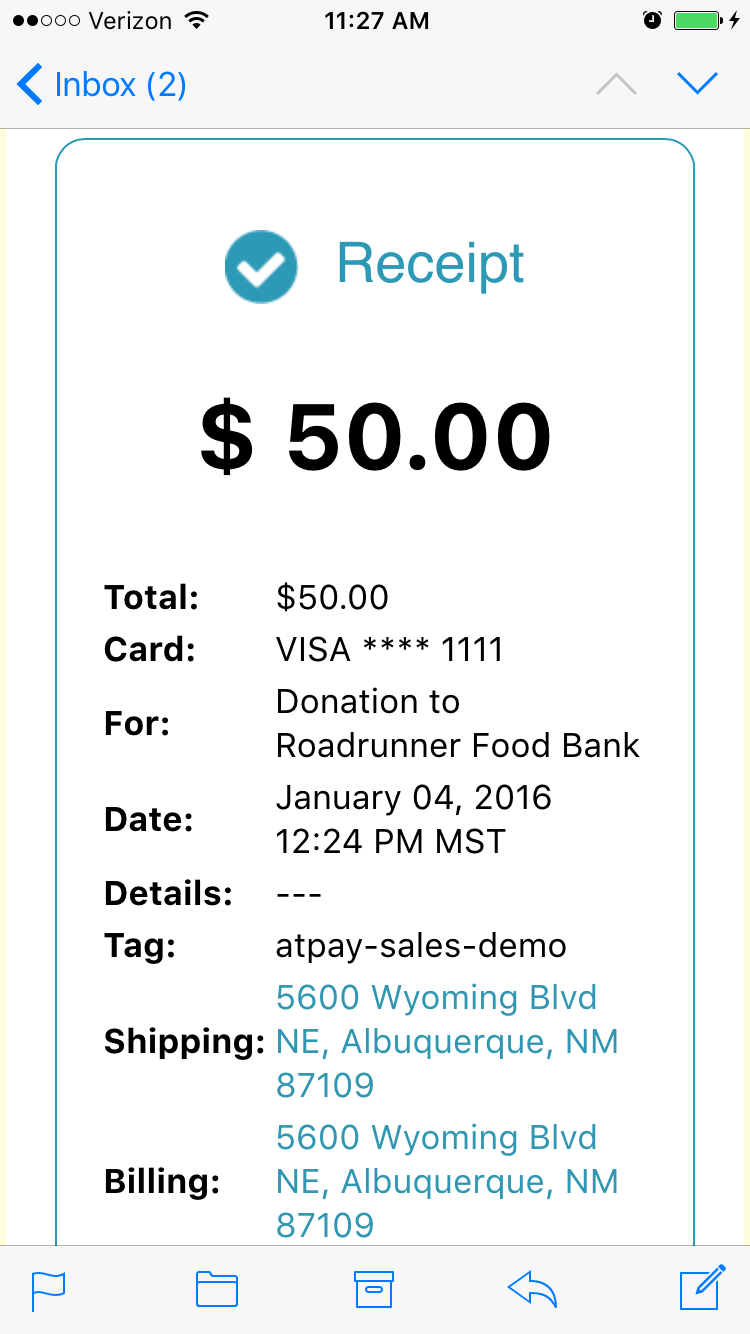Go back to Inbox (2)
This screenshot has height=1334, width=750.
(x=102, y=85)
